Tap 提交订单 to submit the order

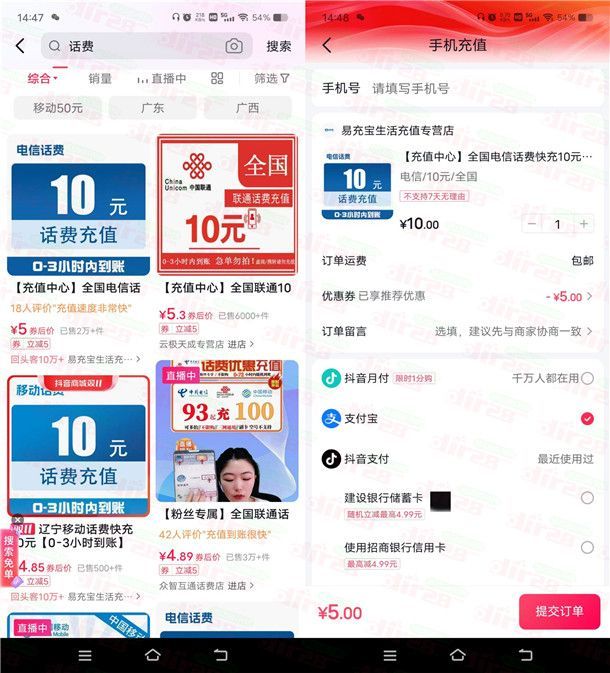tap(559, 611)
